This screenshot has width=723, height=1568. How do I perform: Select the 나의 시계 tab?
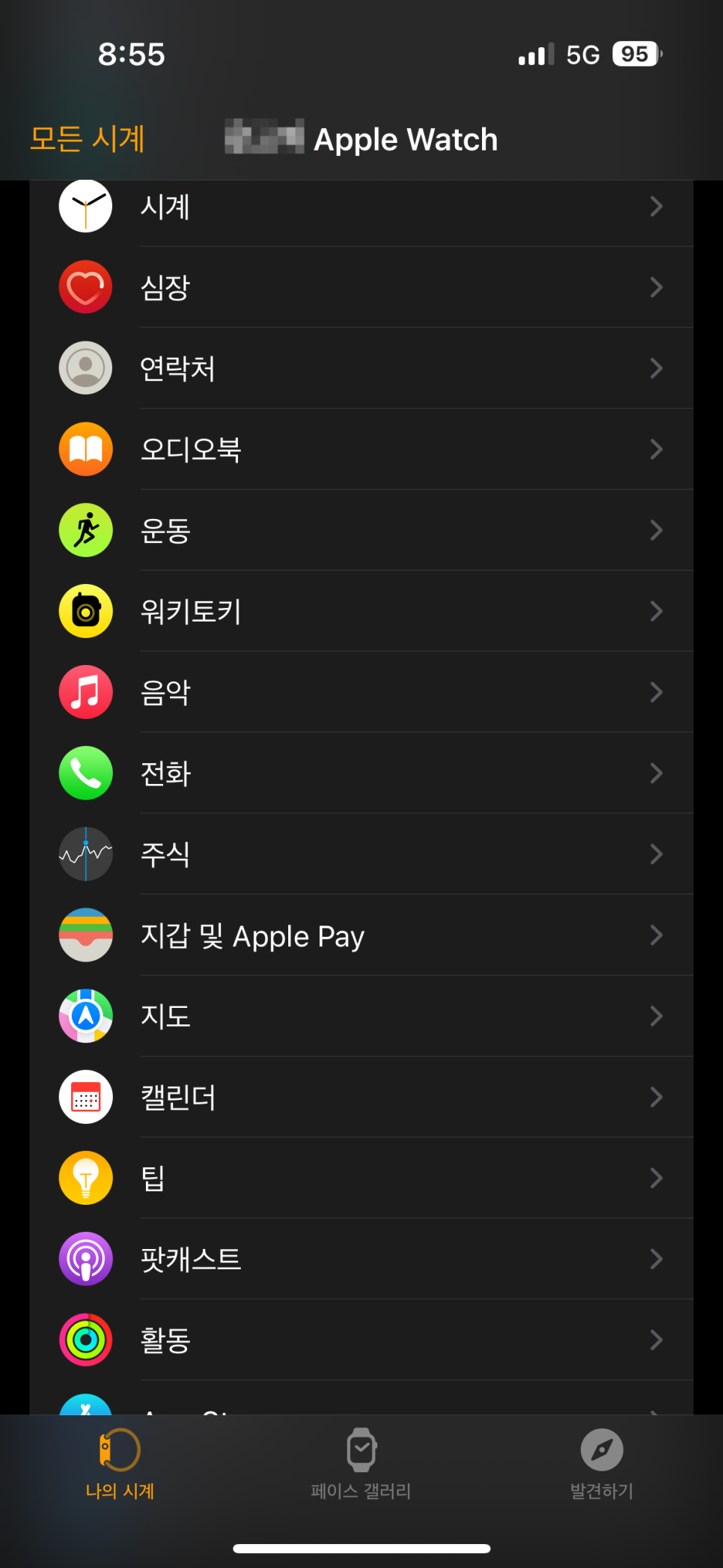pos(120,1464)
